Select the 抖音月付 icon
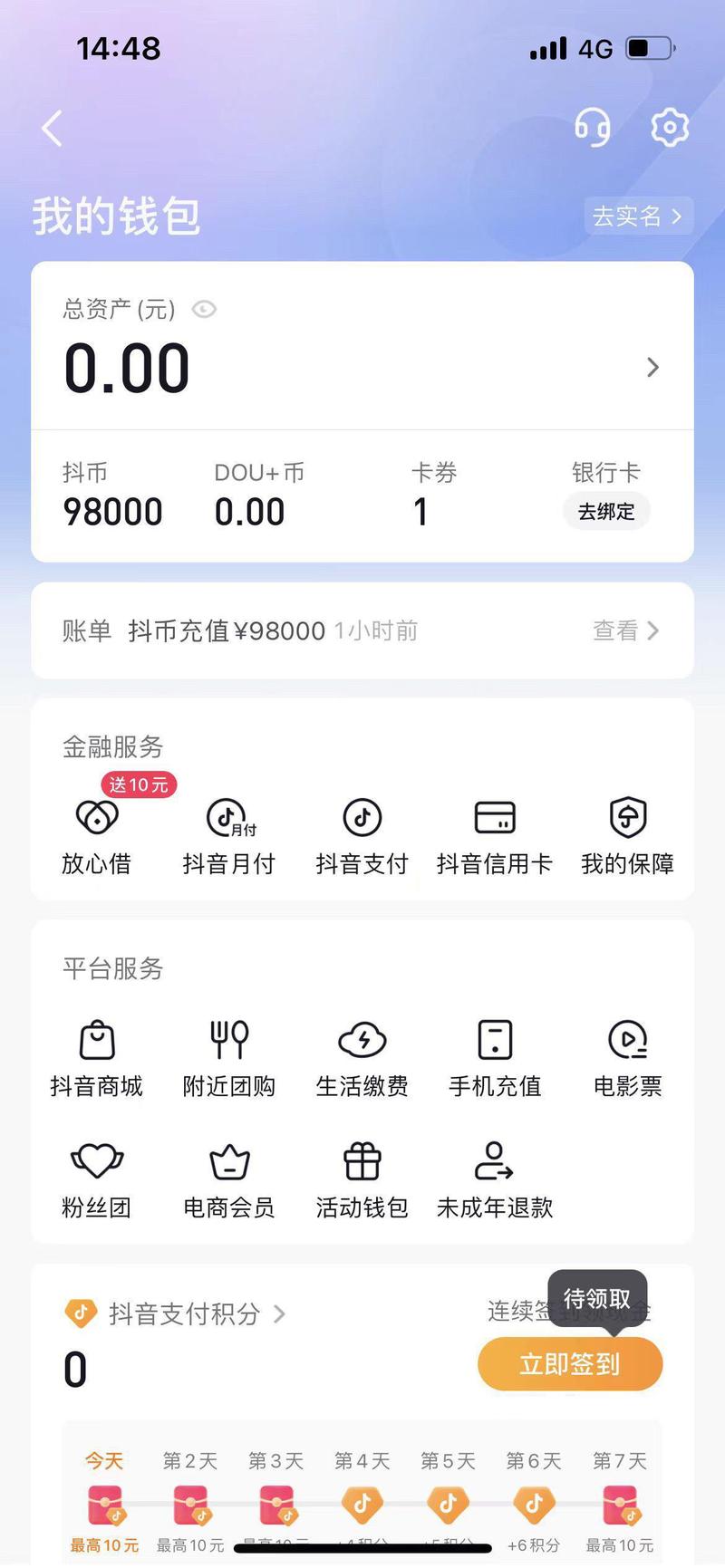Screen dimensions: 725x1568 click(228, 833)
